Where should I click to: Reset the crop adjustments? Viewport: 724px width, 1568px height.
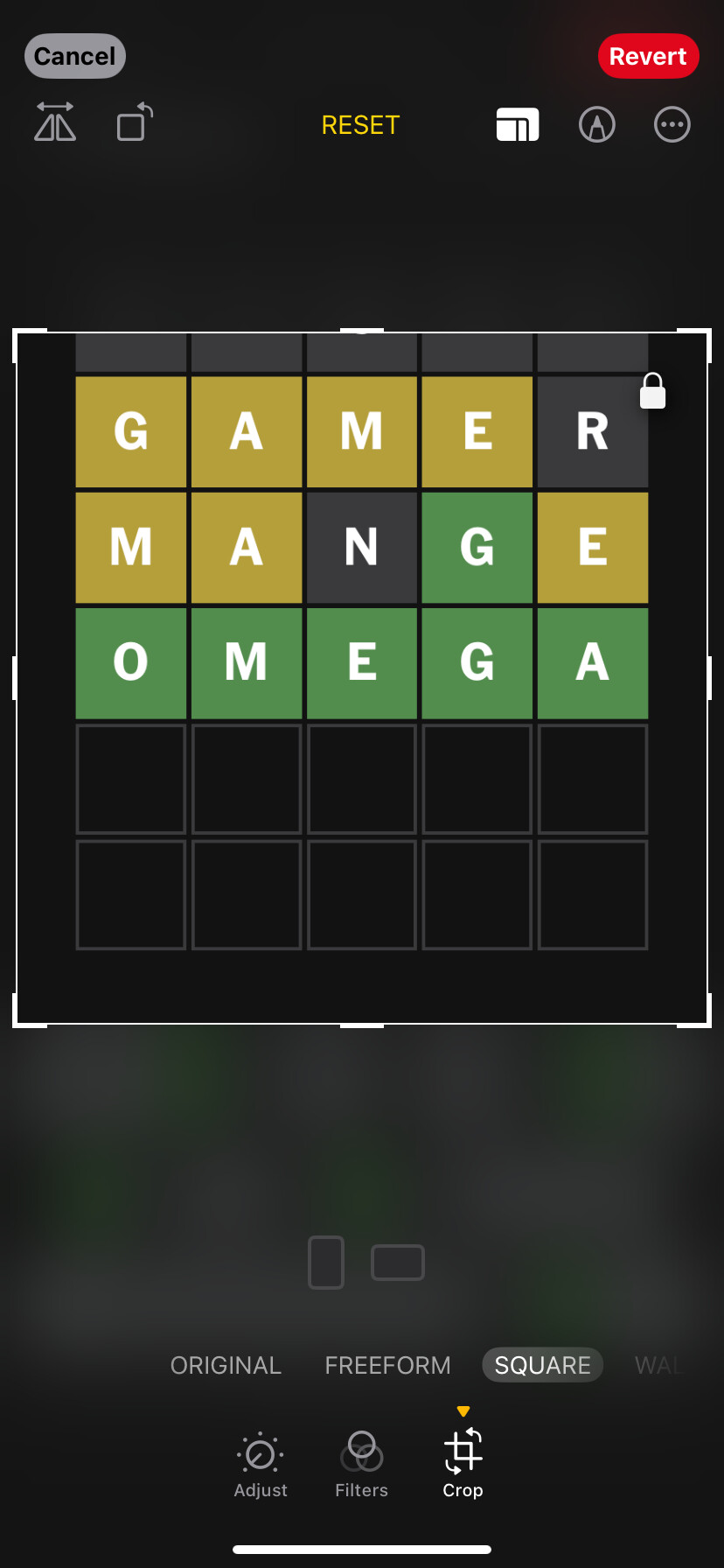[x=360, y=125]
